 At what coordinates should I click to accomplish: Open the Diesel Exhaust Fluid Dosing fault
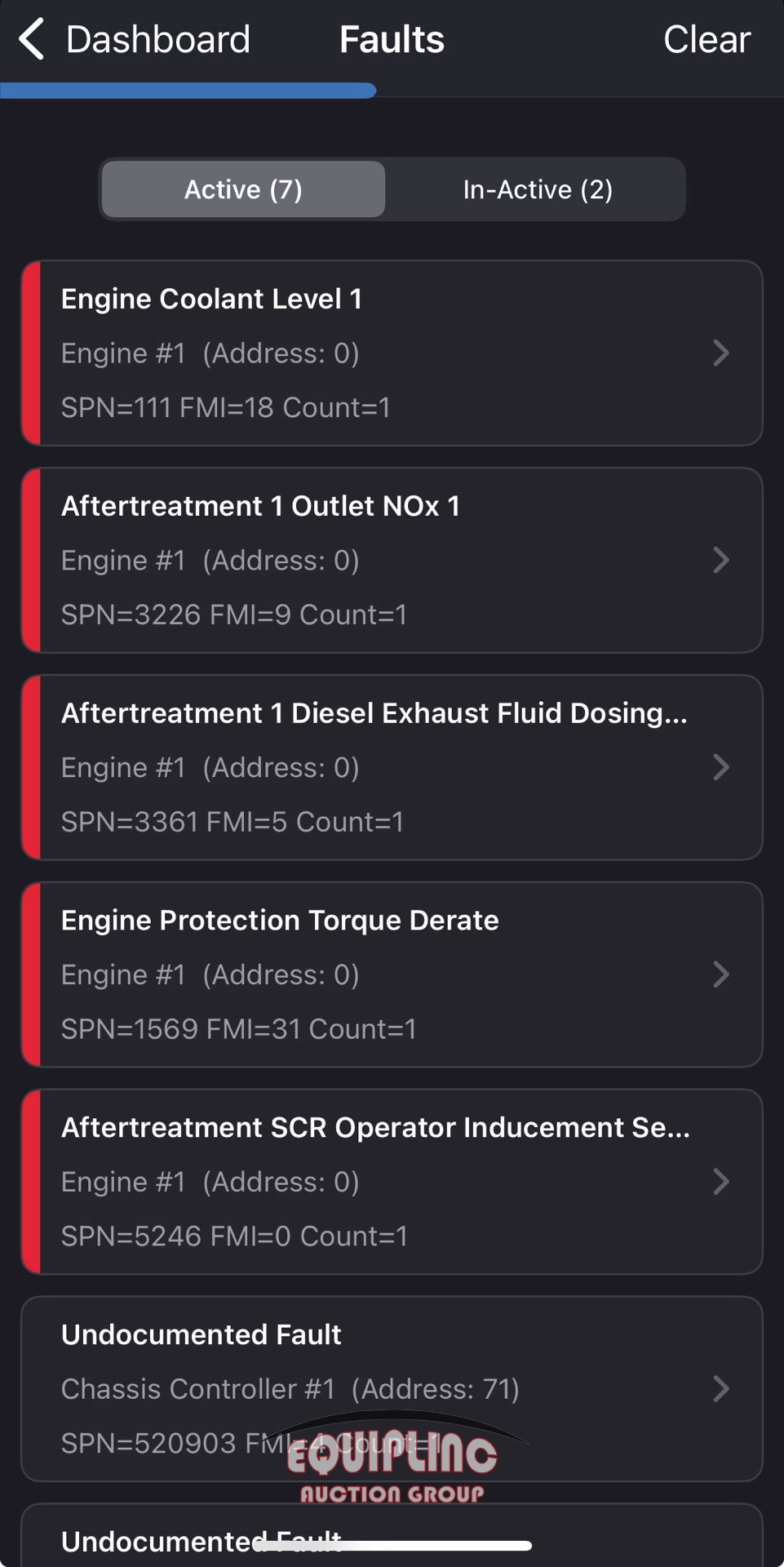392,768
